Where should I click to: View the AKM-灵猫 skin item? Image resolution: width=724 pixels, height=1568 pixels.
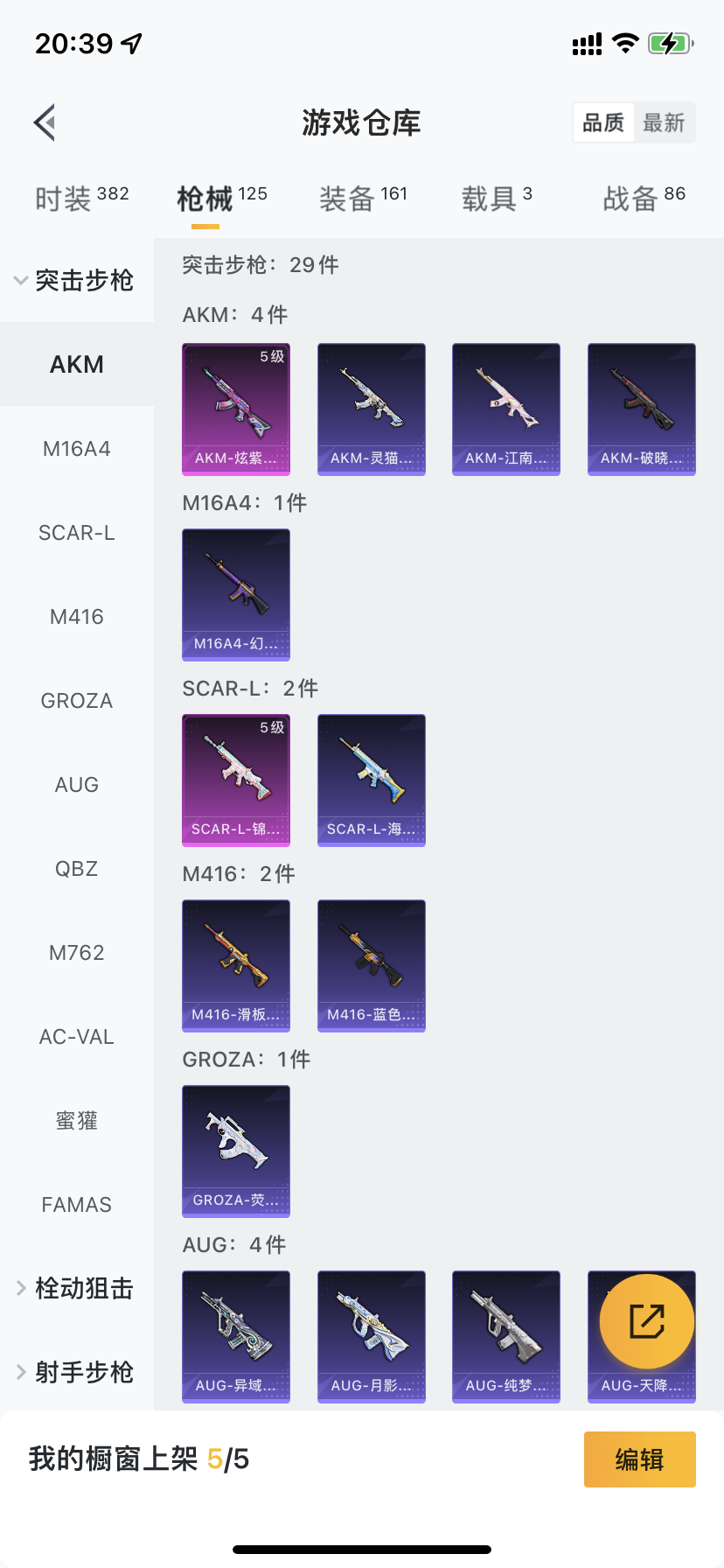(x=372, y=409)
